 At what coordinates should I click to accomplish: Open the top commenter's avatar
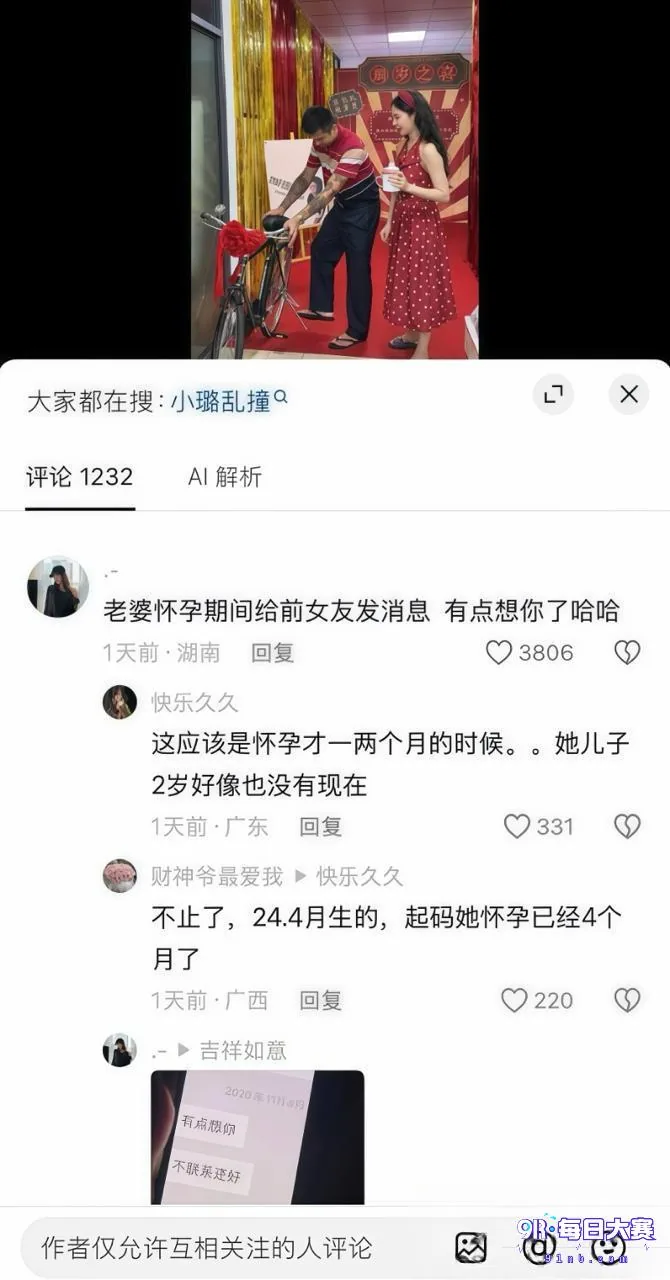pos(57,587)
